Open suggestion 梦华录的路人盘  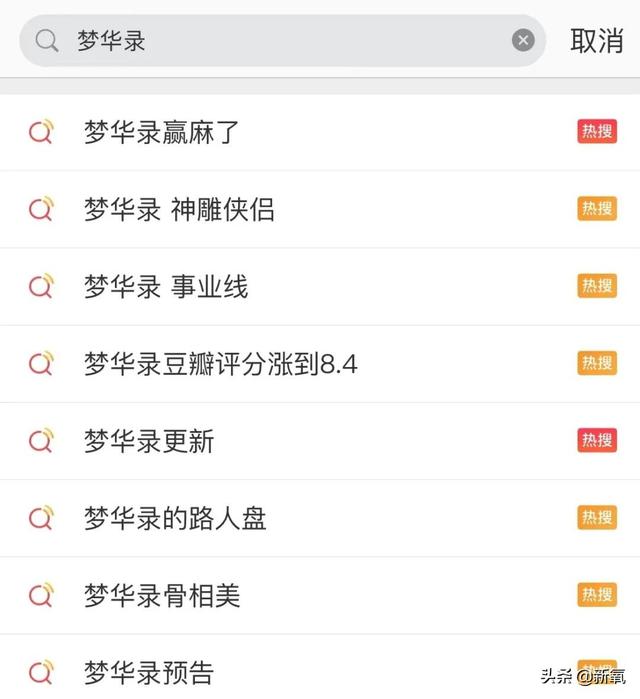coord(176,518)
